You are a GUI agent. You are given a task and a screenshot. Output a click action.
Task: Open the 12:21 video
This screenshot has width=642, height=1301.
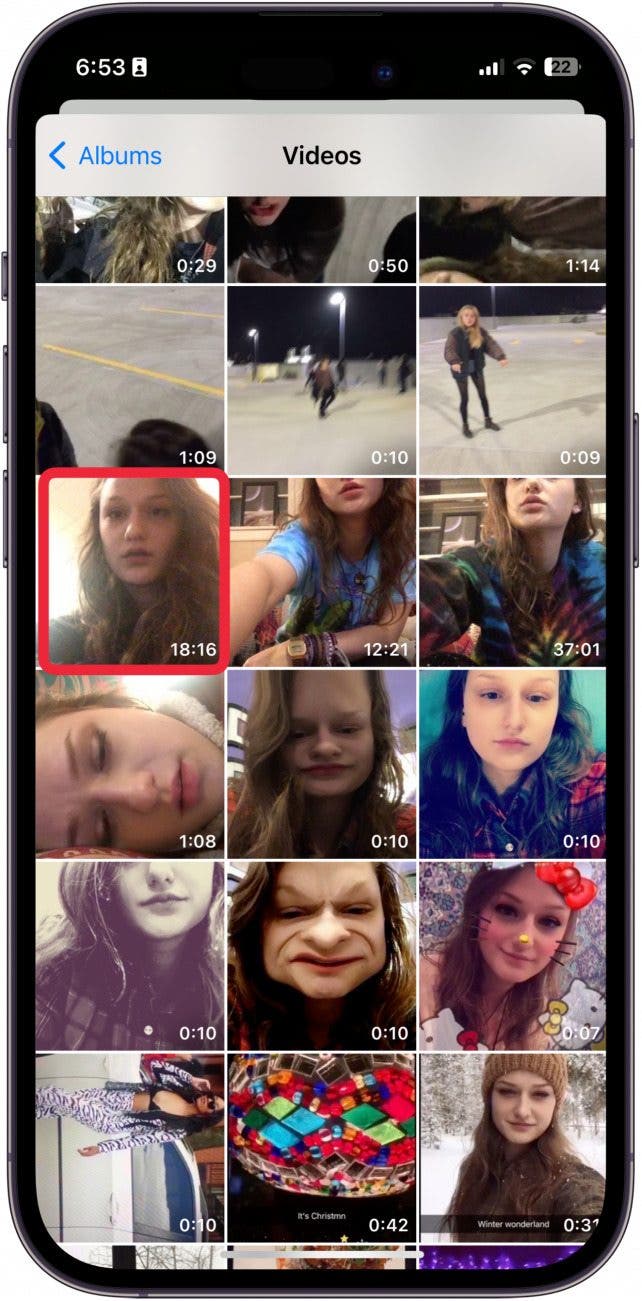321,572
